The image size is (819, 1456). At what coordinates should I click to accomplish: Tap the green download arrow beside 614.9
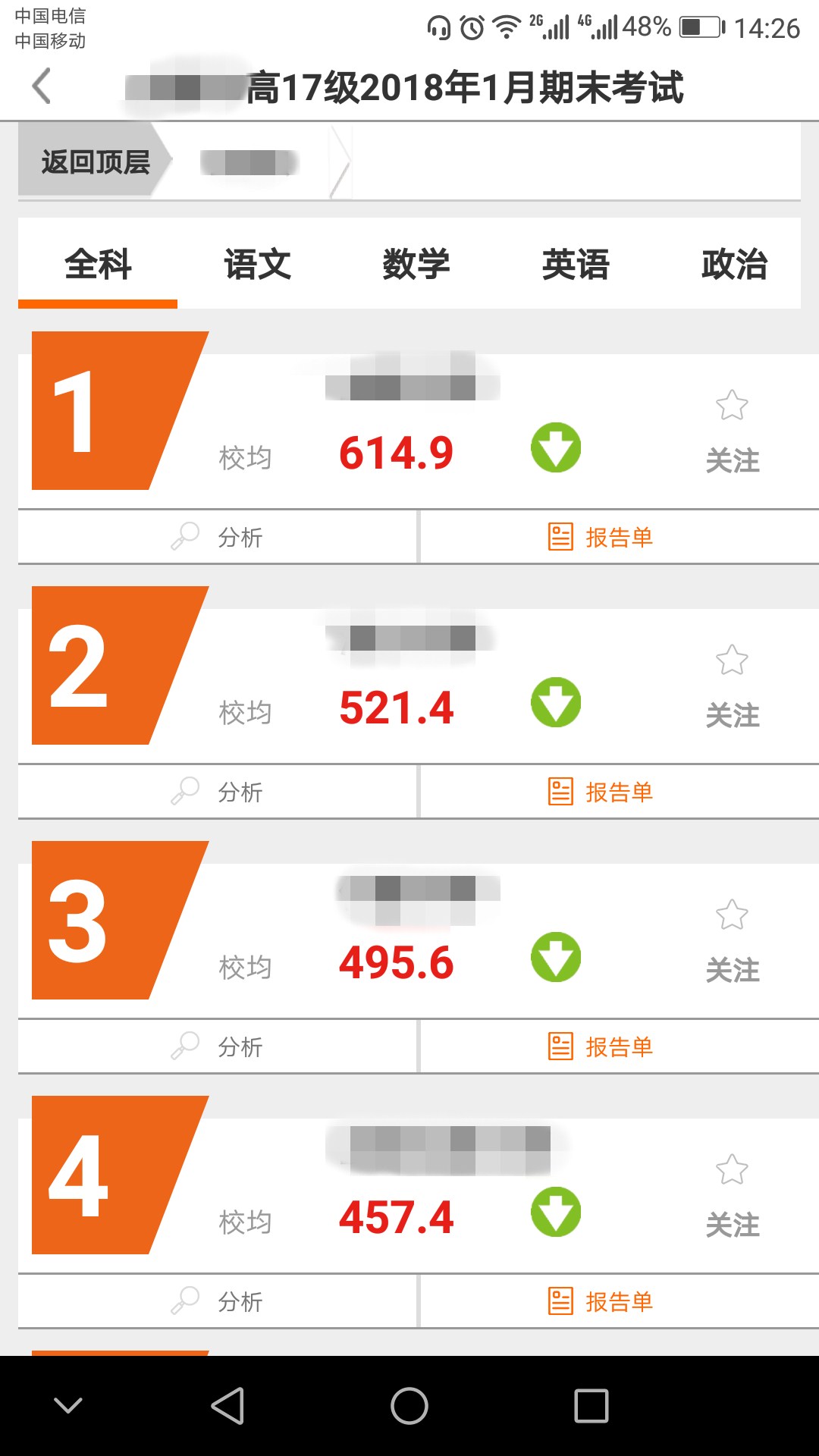[x=556, y=448]
